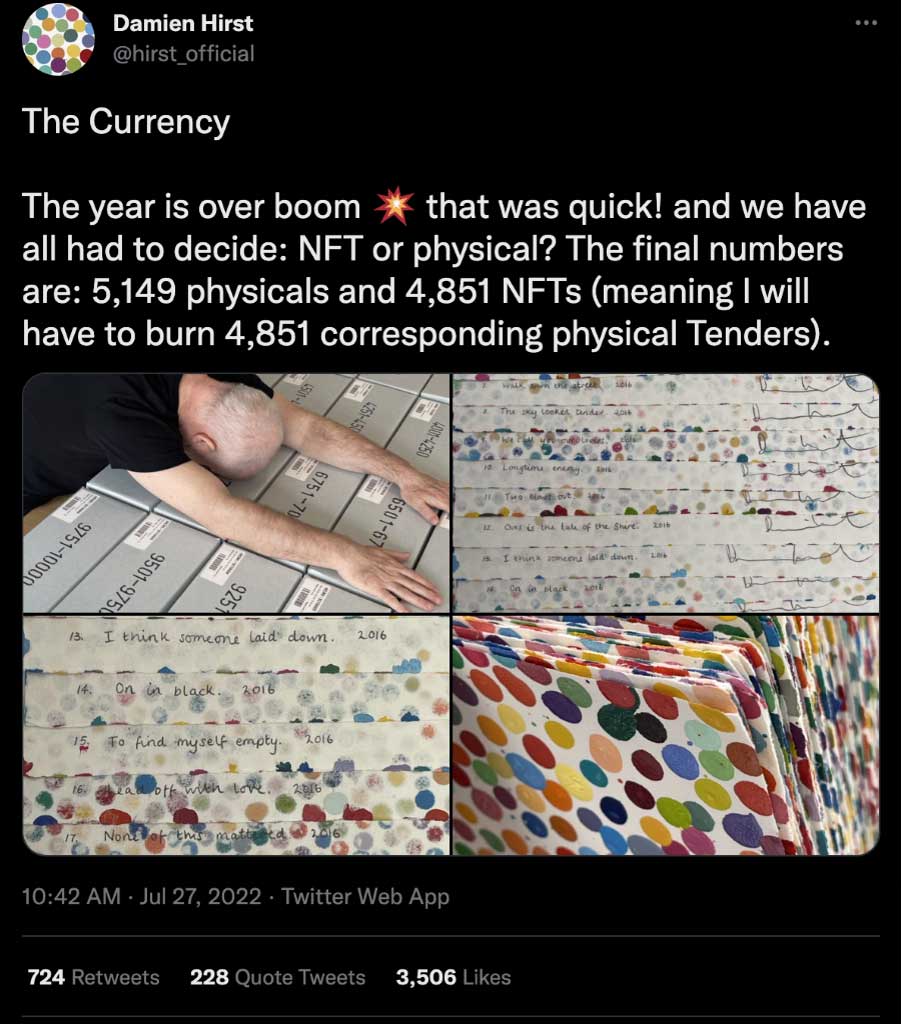Open the man hugging boxes photo
This screenshot has height=1024, width=902.
236,492
